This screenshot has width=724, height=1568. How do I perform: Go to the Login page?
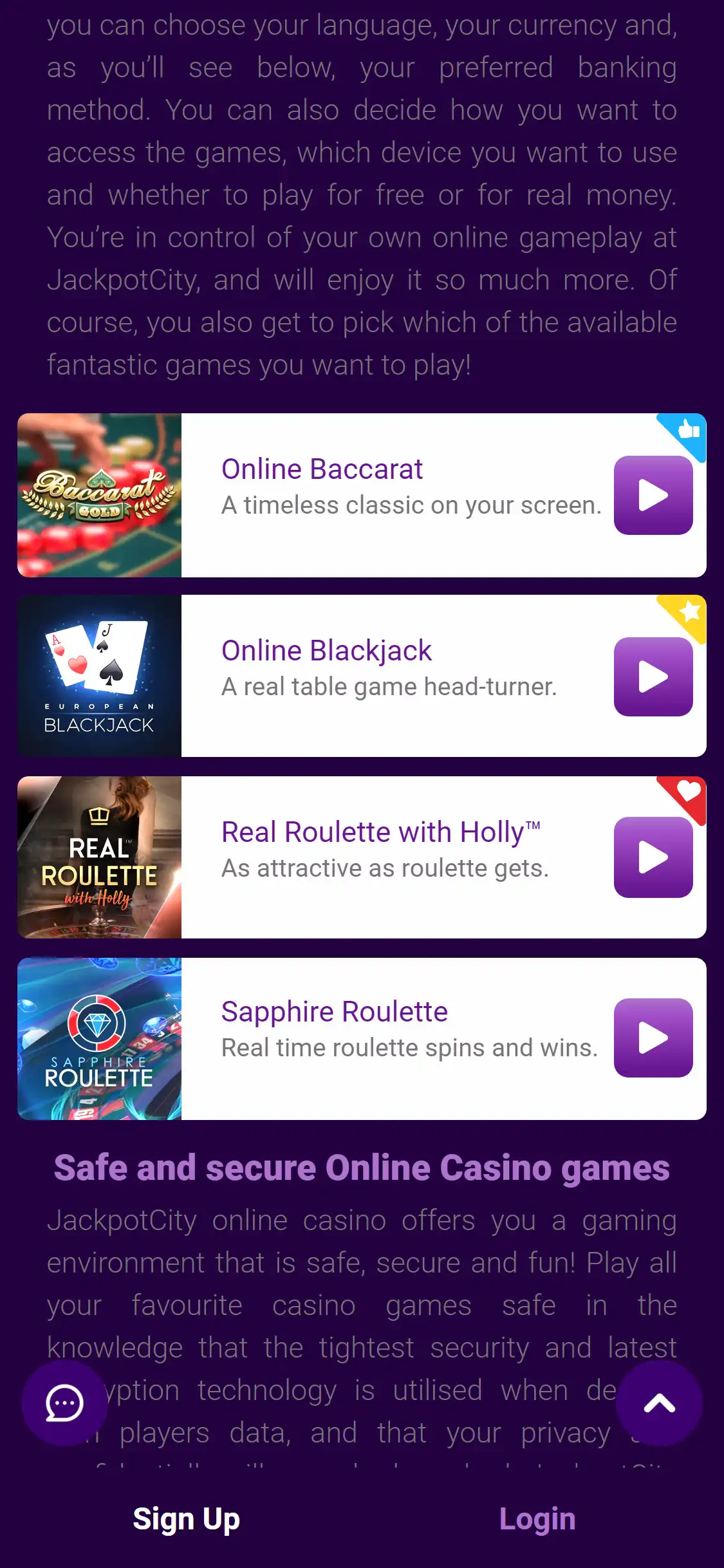[x=537, y=1519]
